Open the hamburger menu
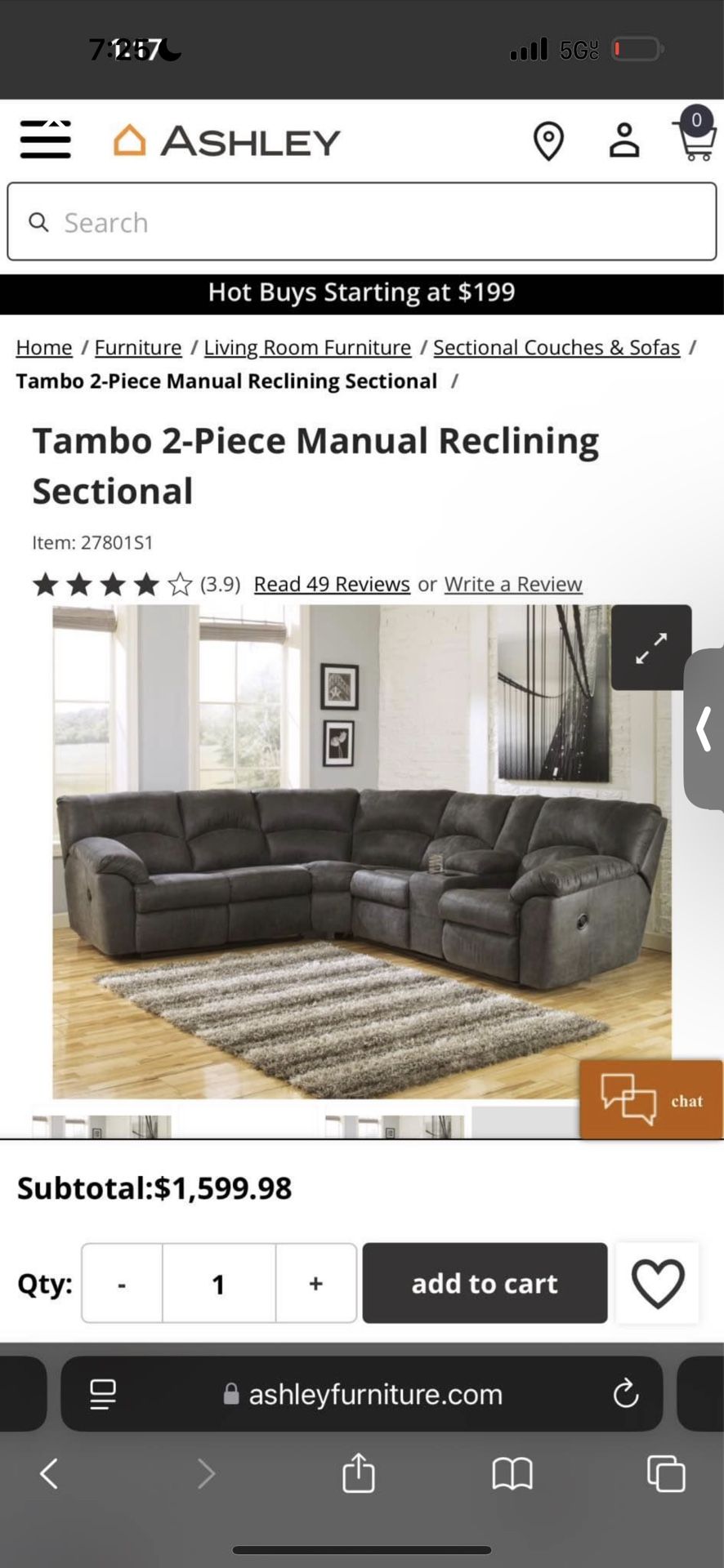Screen dimensions: 724x1568 pyautogui.click(x=46, y=140)
